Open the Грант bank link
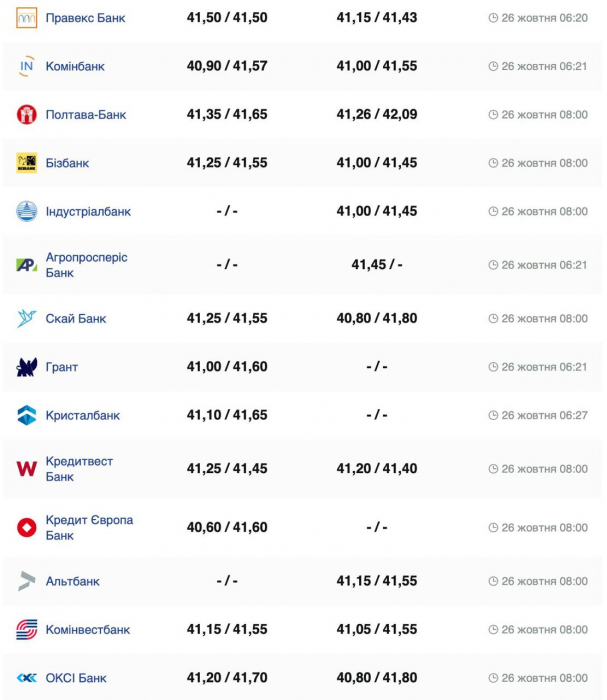607x700 pixels. [x=62, y=367]
